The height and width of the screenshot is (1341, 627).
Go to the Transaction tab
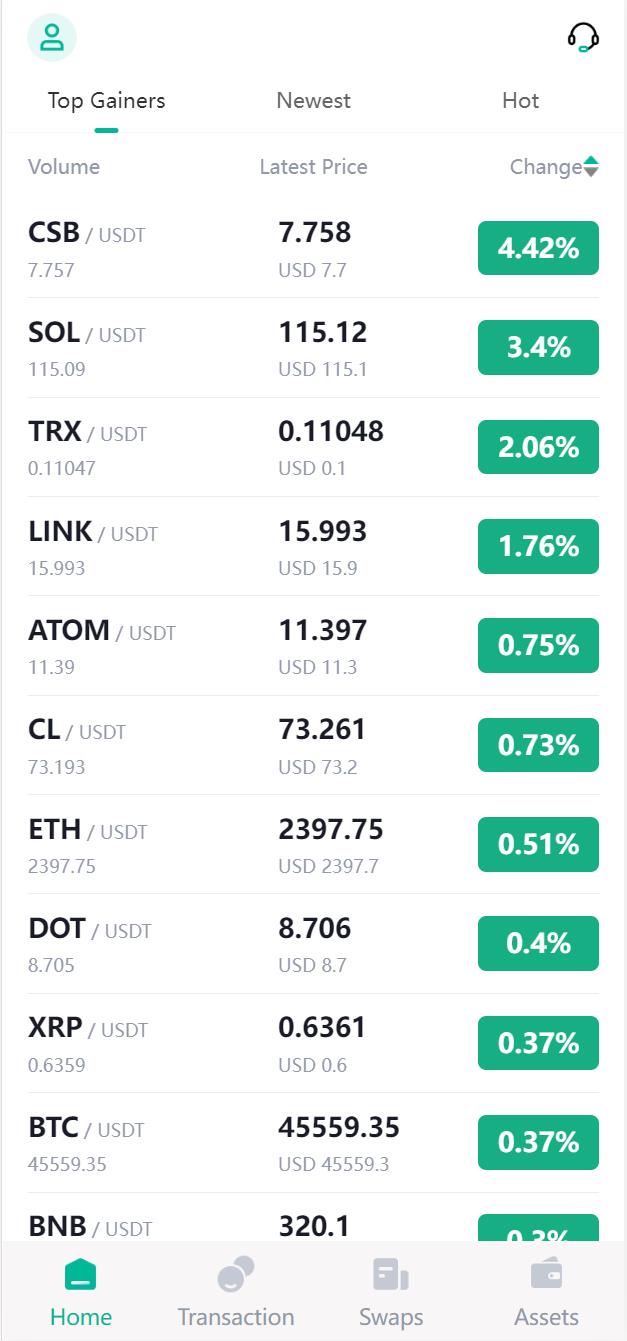coord(236,1292)
